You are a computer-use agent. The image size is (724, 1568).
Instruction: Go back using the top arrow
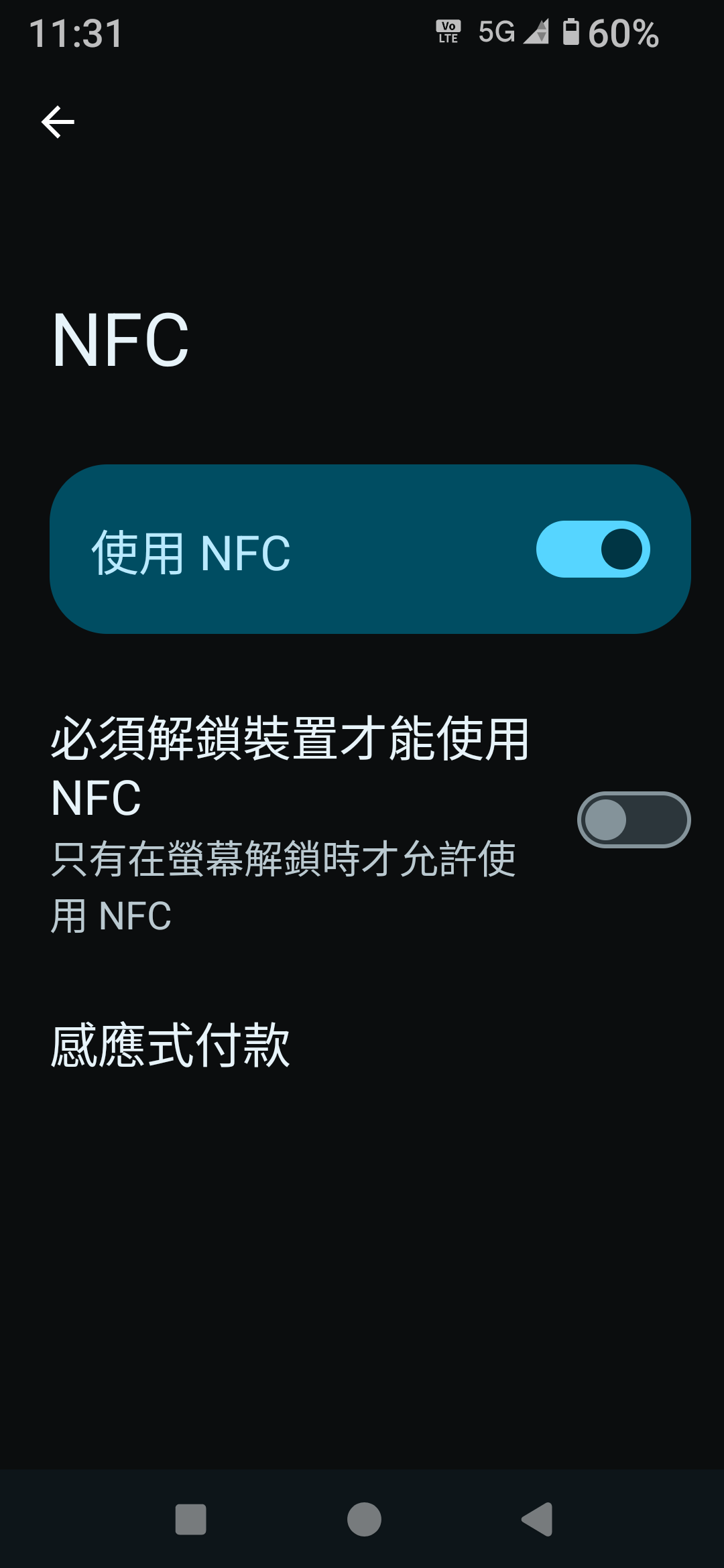[x=58, y=122]
